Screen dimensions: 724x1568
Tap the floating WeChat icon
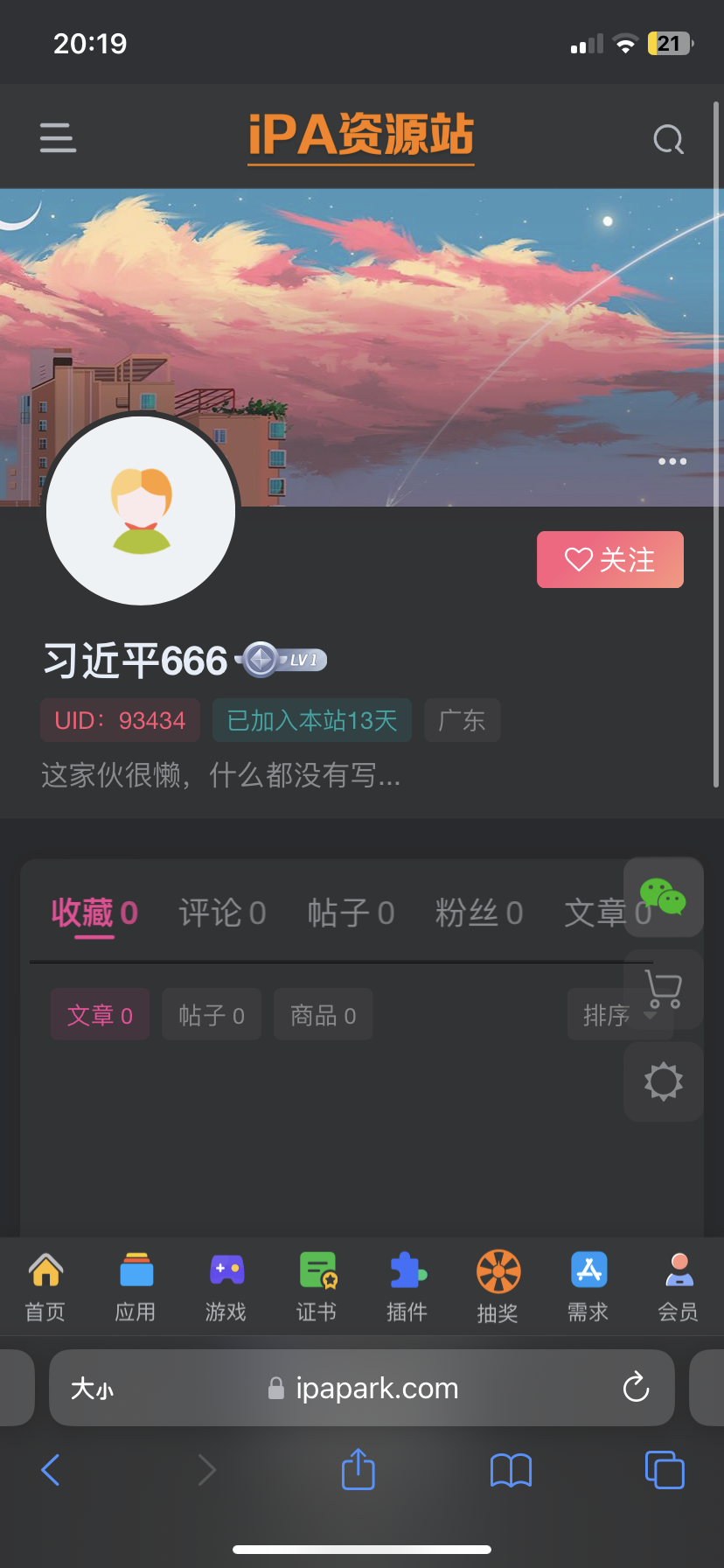(663, 897)
